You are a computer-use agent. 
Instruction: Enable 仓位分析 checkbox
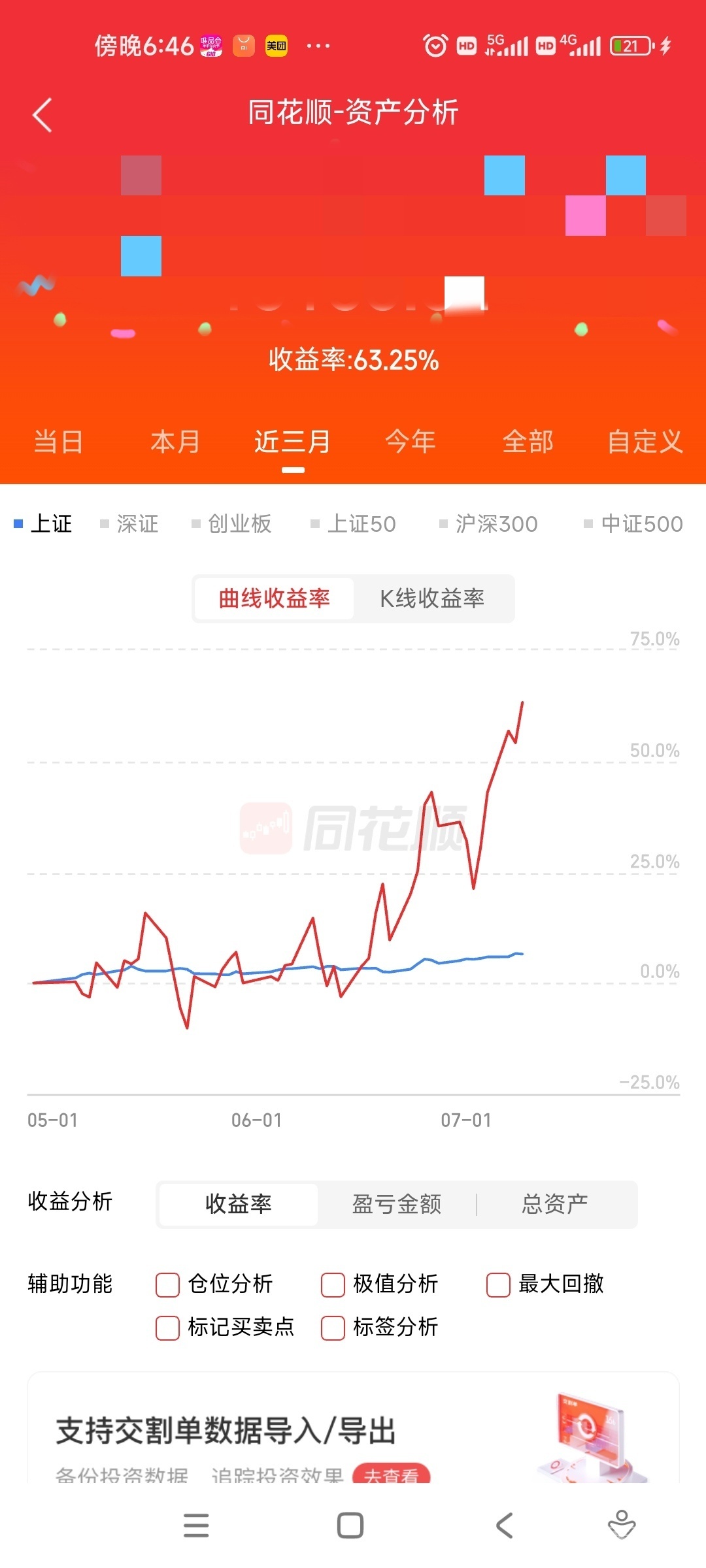click(168, 1284)
